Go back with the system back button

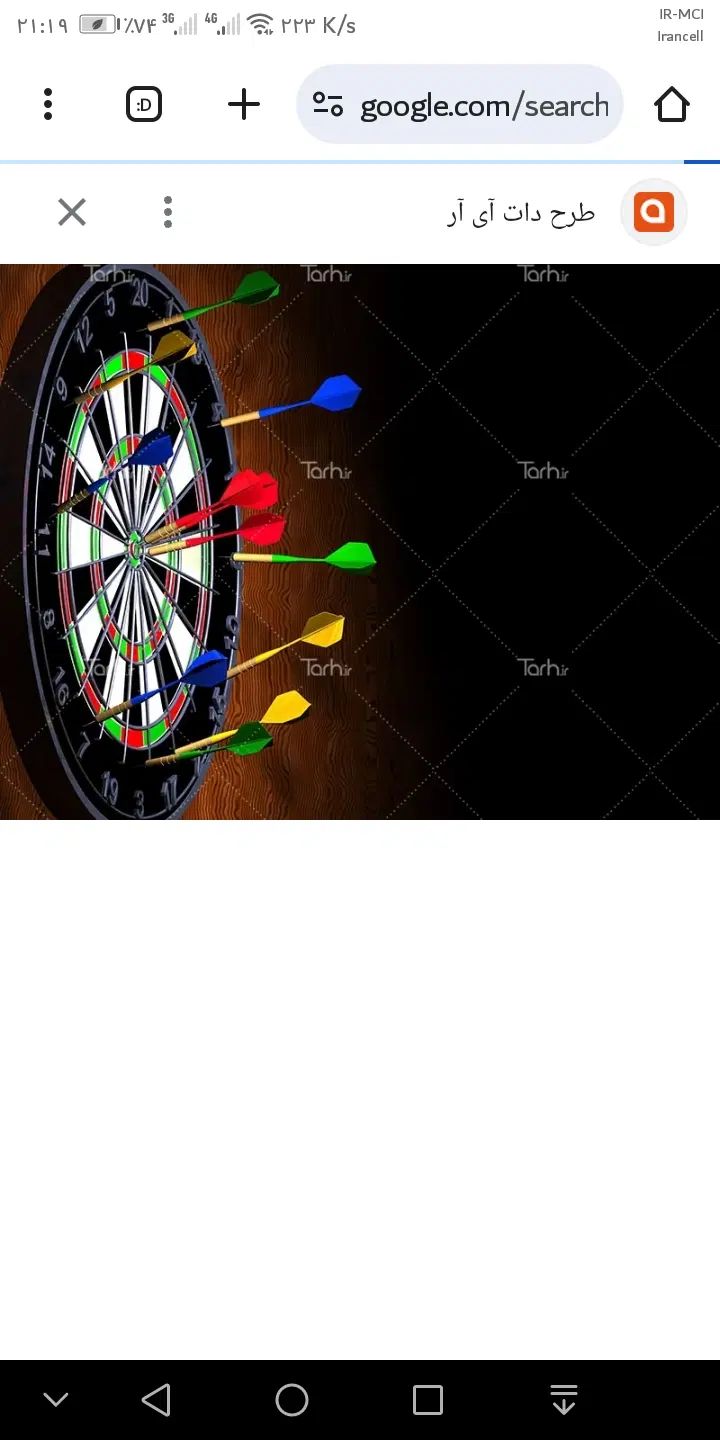click(x=156, y=1400)
